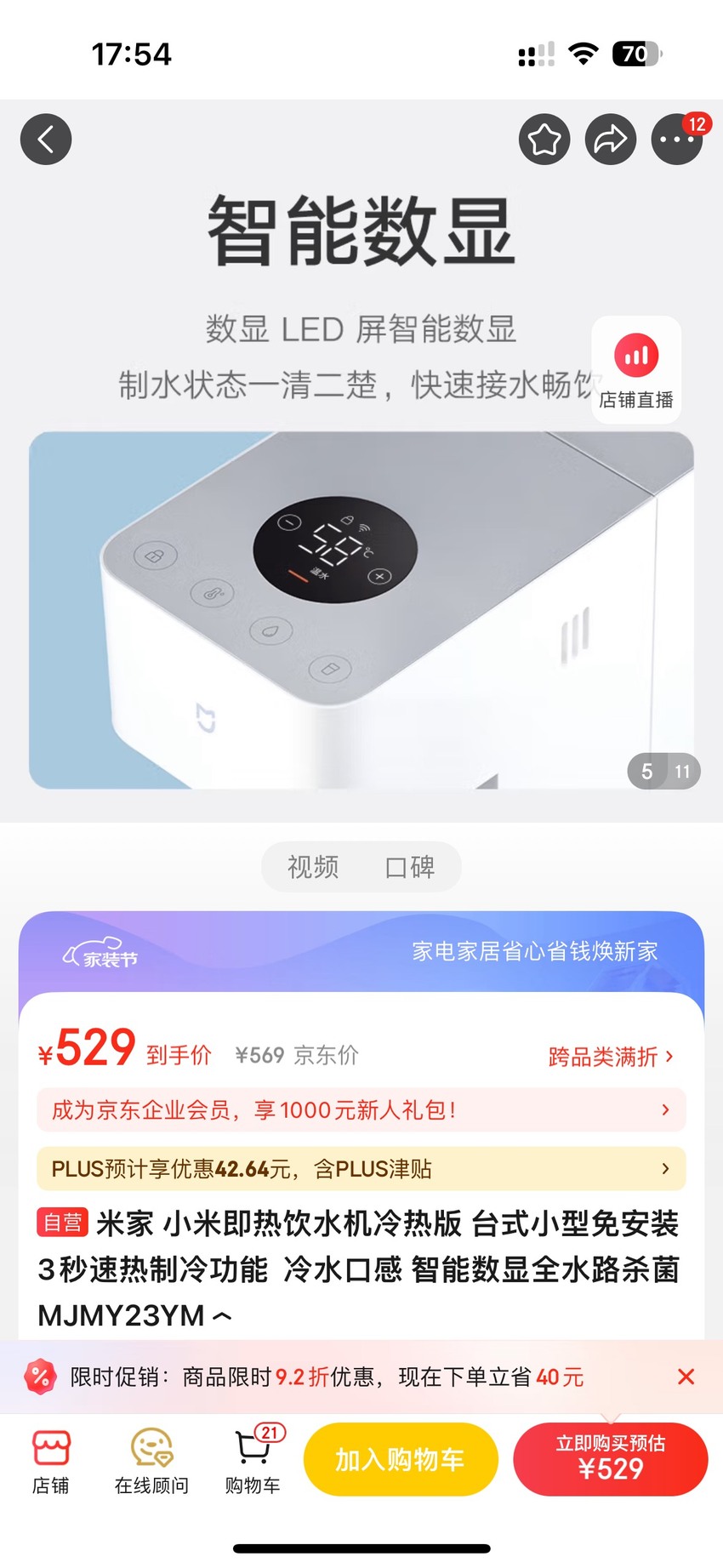Open the 家装节 promotion banner
This screenshot has width=723, height=1568.
tap(361, 951)
